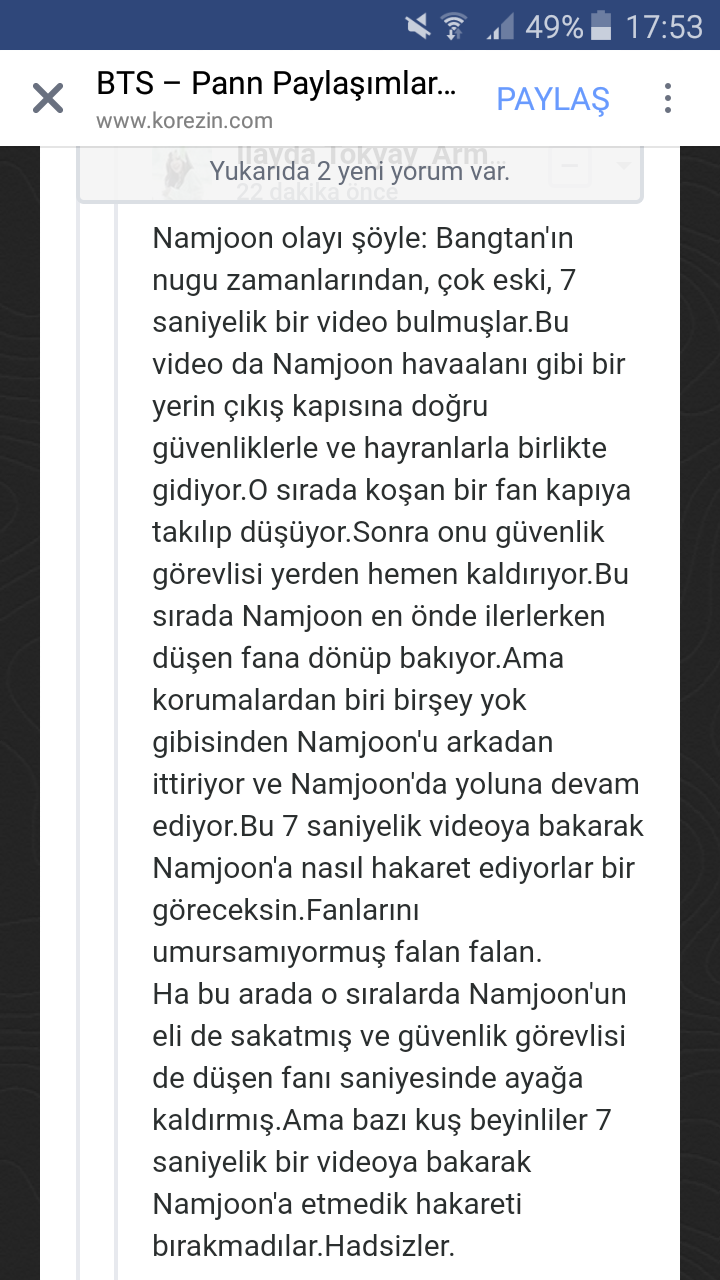Viewport: 720px width, 1280px height.
Task: Tap the 'Yukarıda 2 yeni yorum var' banner
Action: click(360, 171)
